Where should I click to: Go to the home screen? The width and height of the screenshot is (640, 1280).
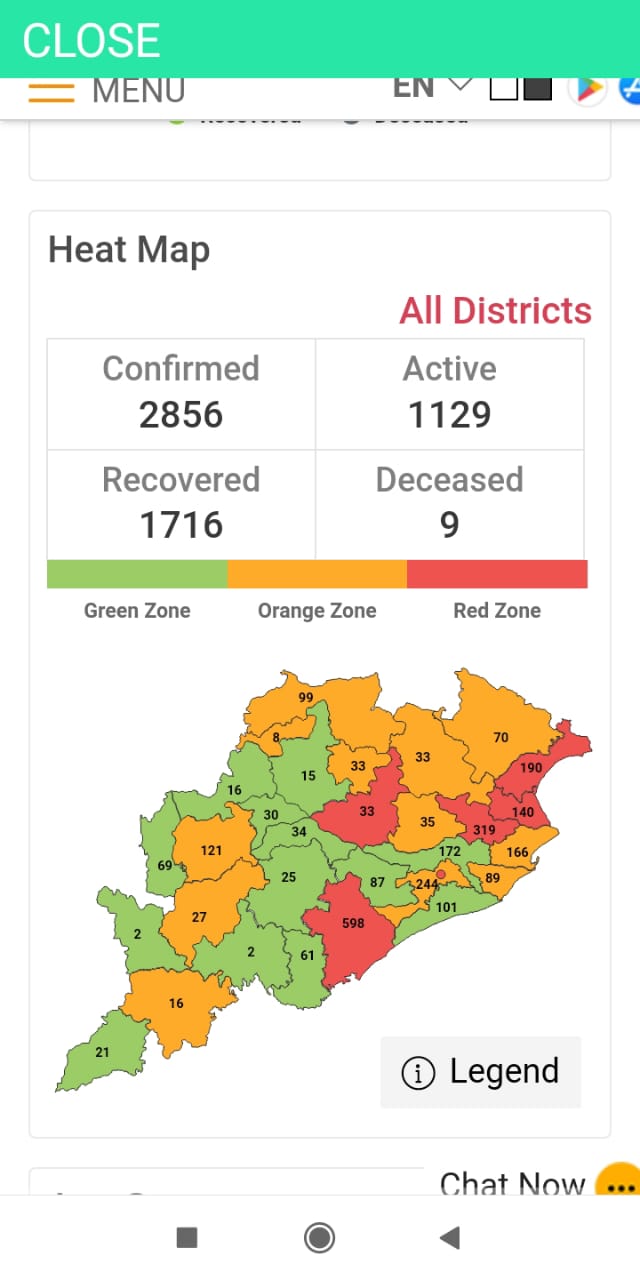pos(319,1238)
